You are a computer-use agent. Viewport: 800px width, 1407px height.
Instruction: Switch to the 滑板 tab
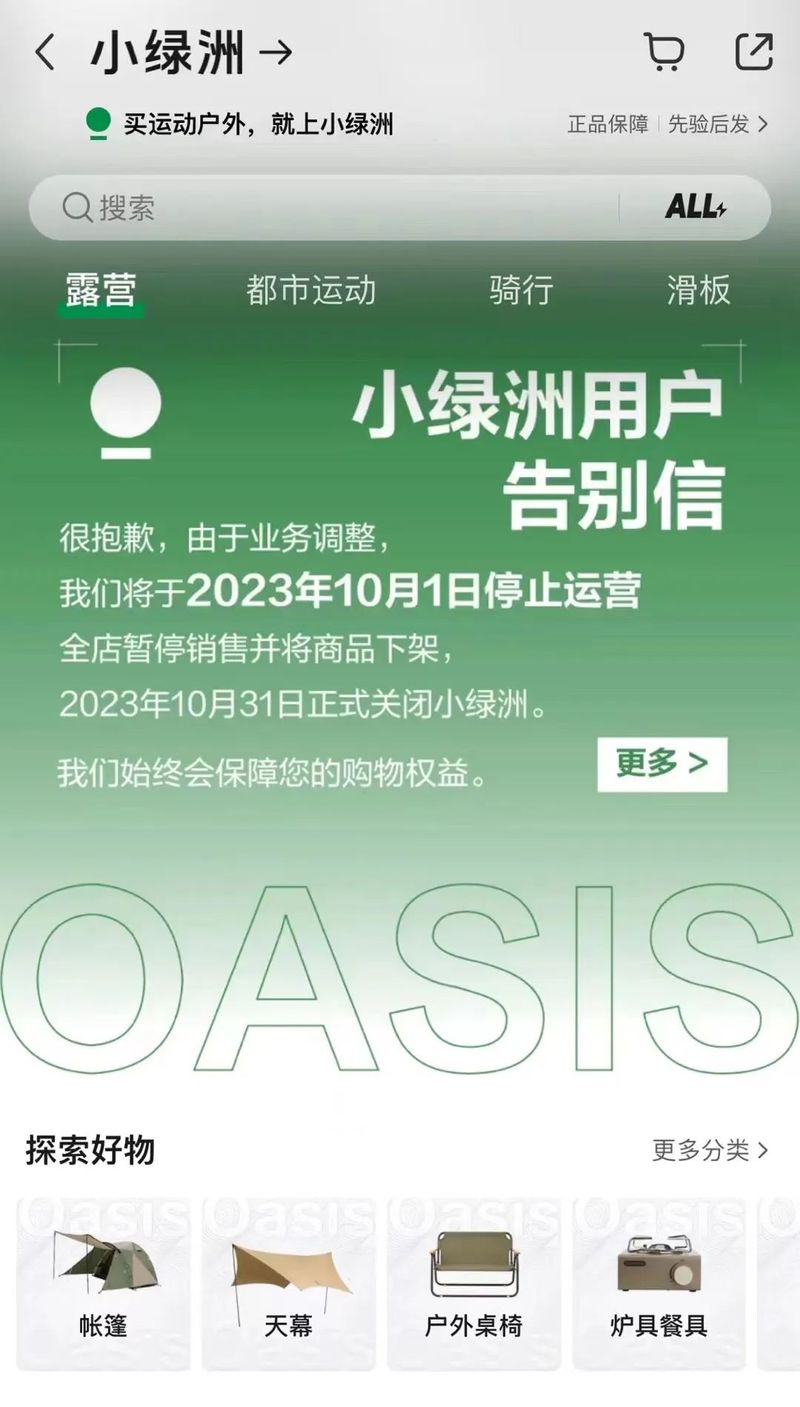[x=698, y=290]
